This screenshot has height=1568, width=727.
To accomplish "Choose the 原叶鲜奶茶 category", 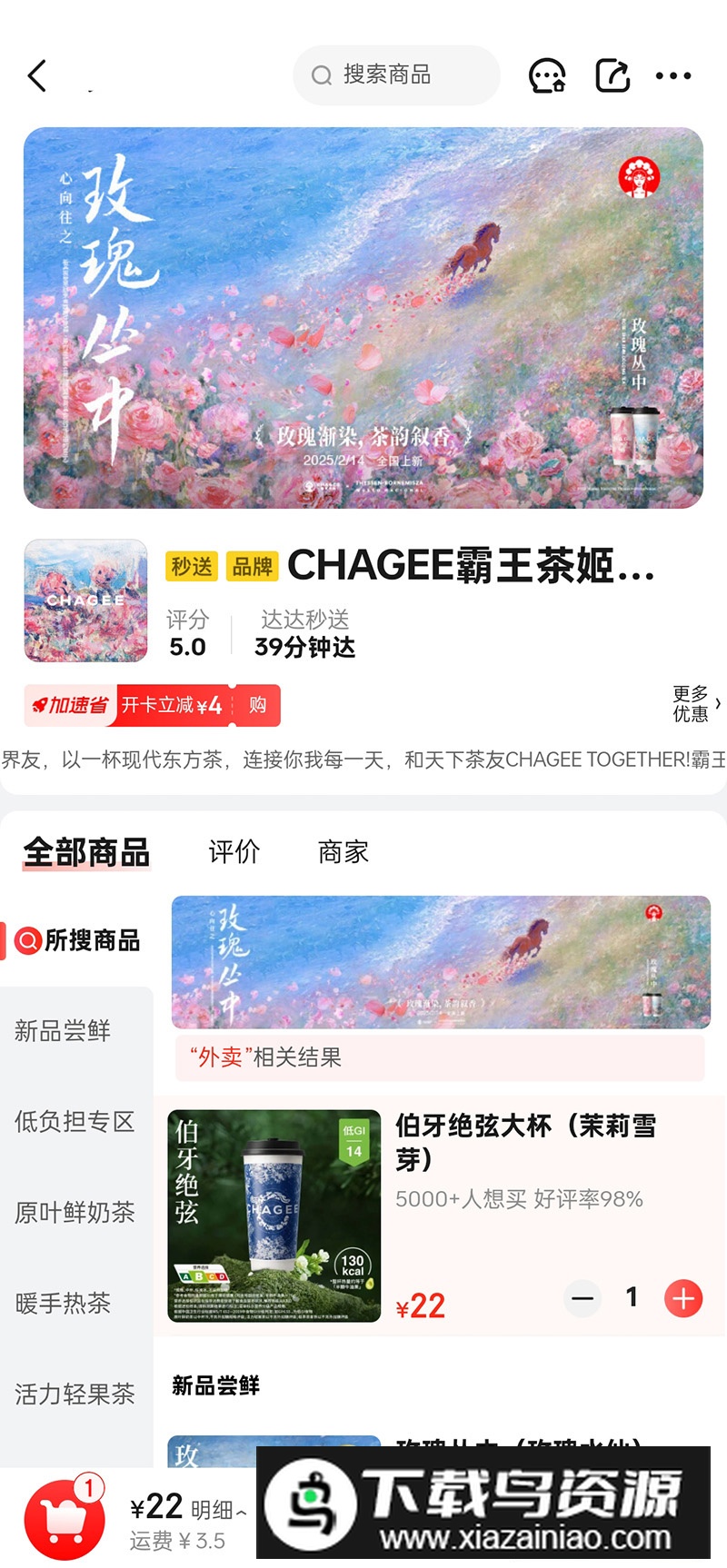I will coord(75,1213).
